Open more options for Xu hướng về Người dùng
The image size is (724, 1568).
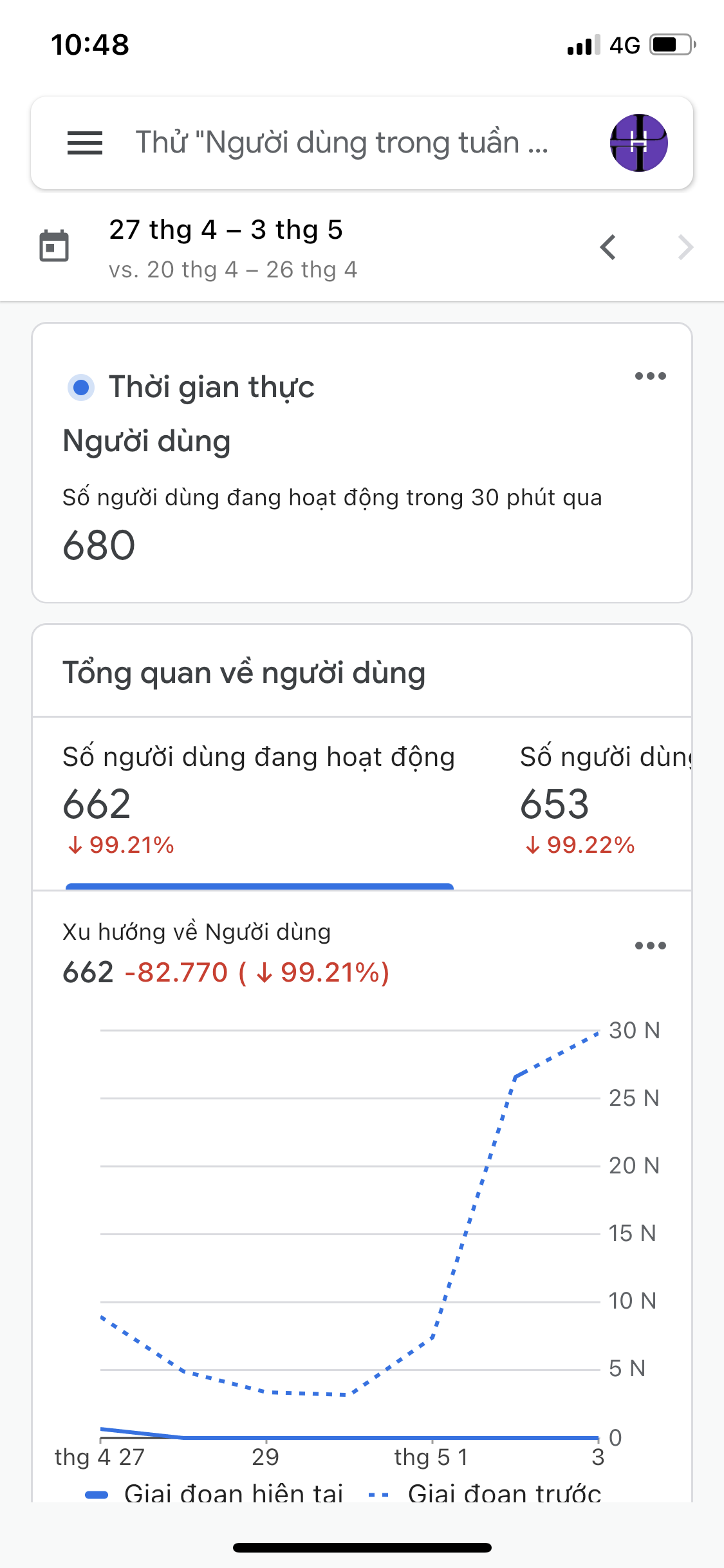coord(650,946)
